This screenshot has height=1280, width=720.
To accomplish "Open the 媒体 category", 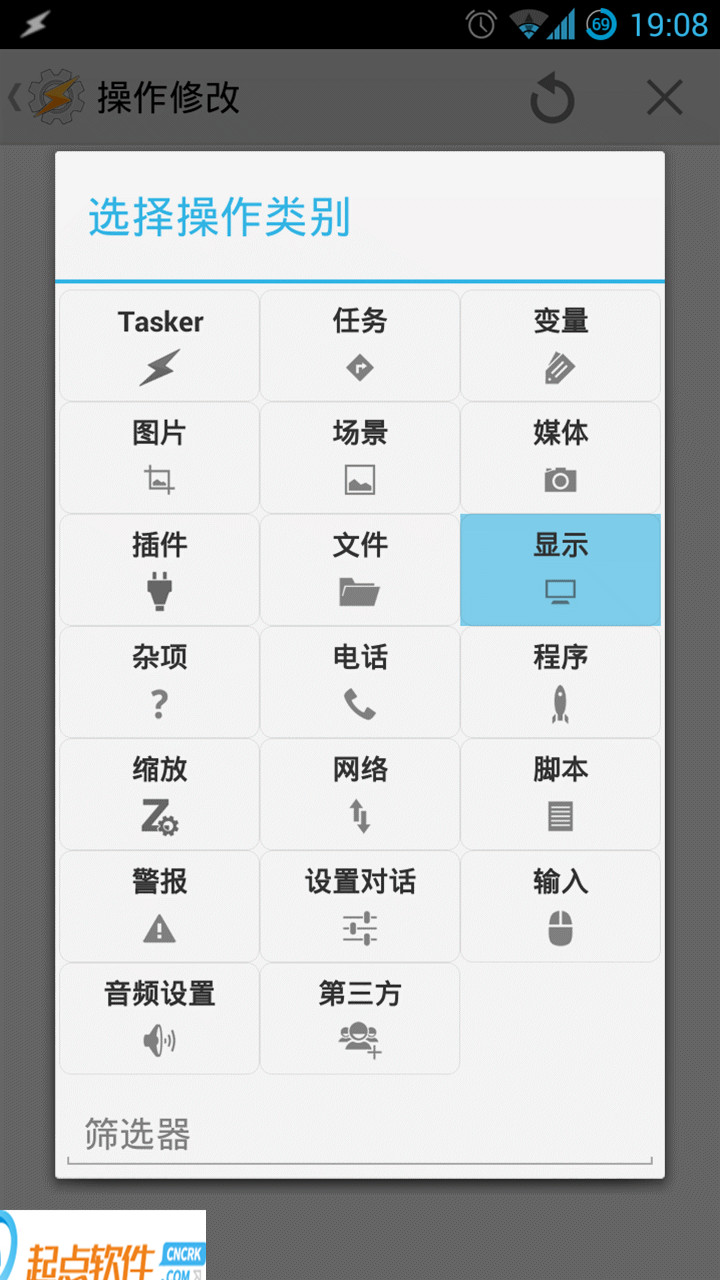I will coord(560,458).
